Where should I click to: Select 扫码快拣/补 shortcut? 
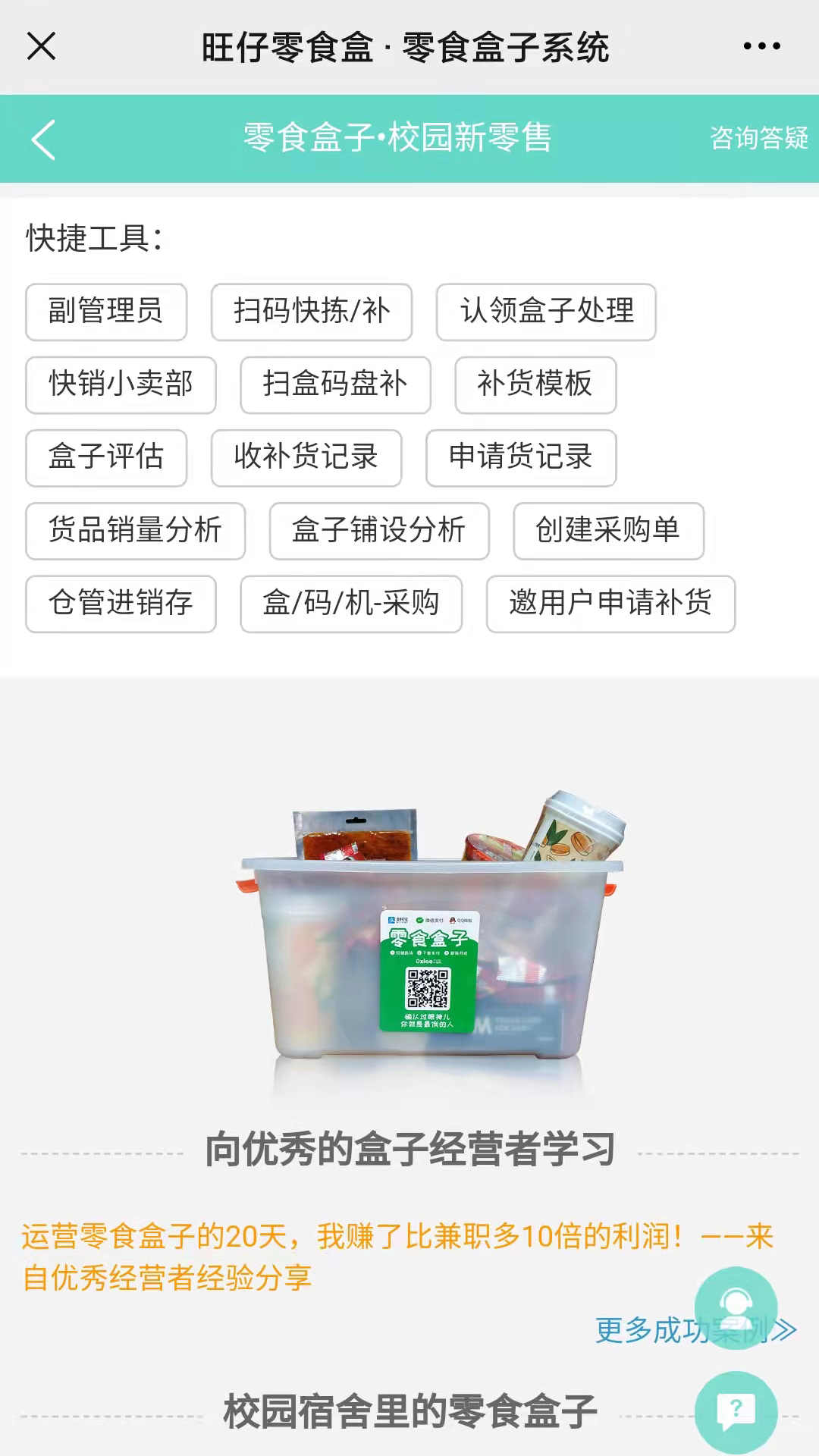pos(312,312)
